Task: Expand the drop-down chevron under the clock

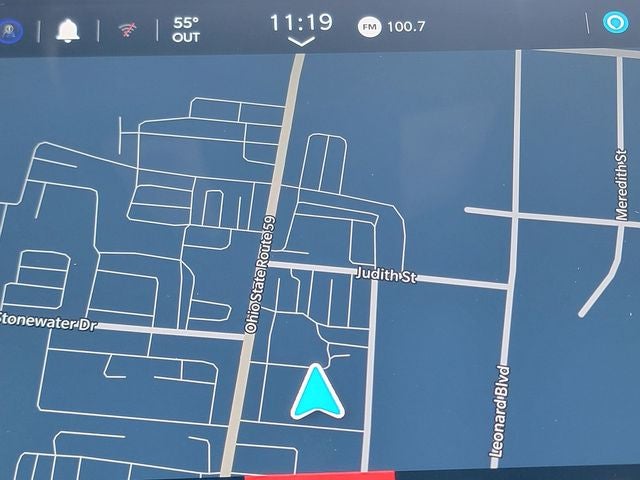Action: (300, 43)
